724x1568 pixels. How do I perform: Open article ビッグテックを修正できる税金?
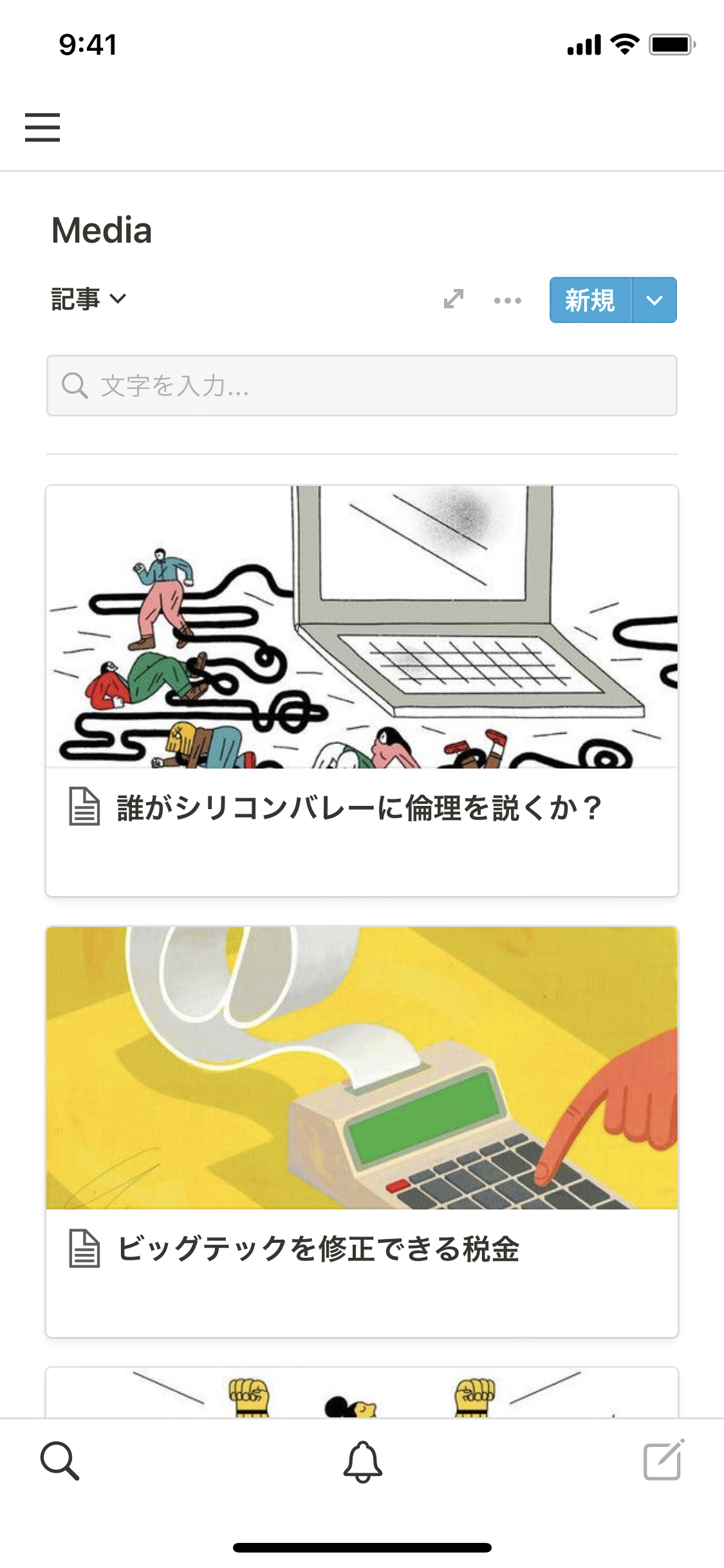[318, 1249]
